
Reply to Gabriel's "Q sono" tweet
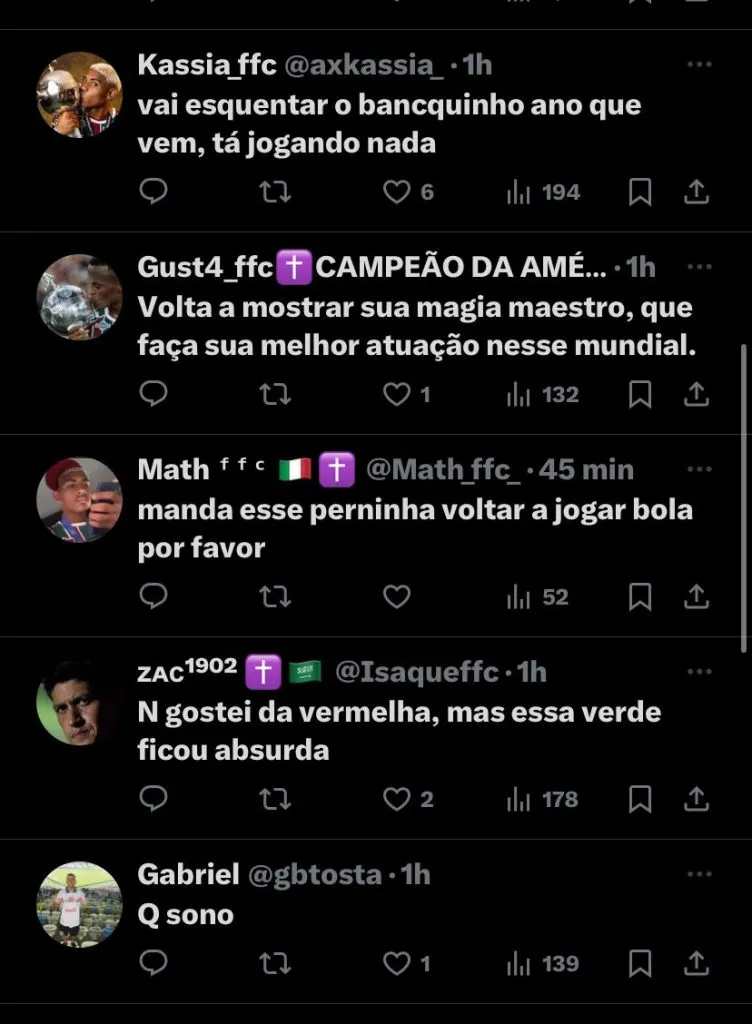pos(153,963)
